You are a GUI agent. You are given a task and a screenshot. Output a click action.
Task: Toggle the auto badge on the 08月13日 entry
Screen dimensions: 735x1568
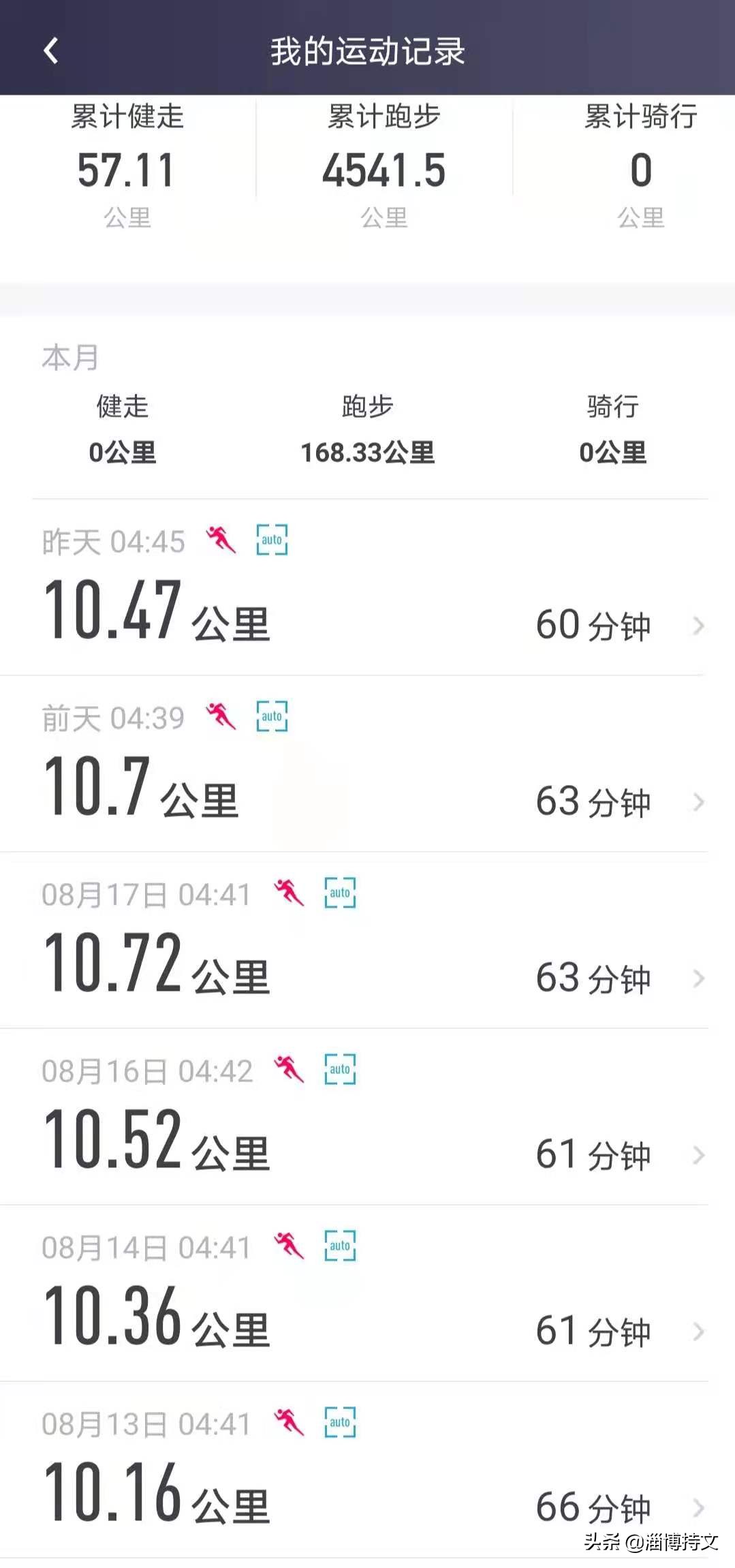coord(339,1421)
